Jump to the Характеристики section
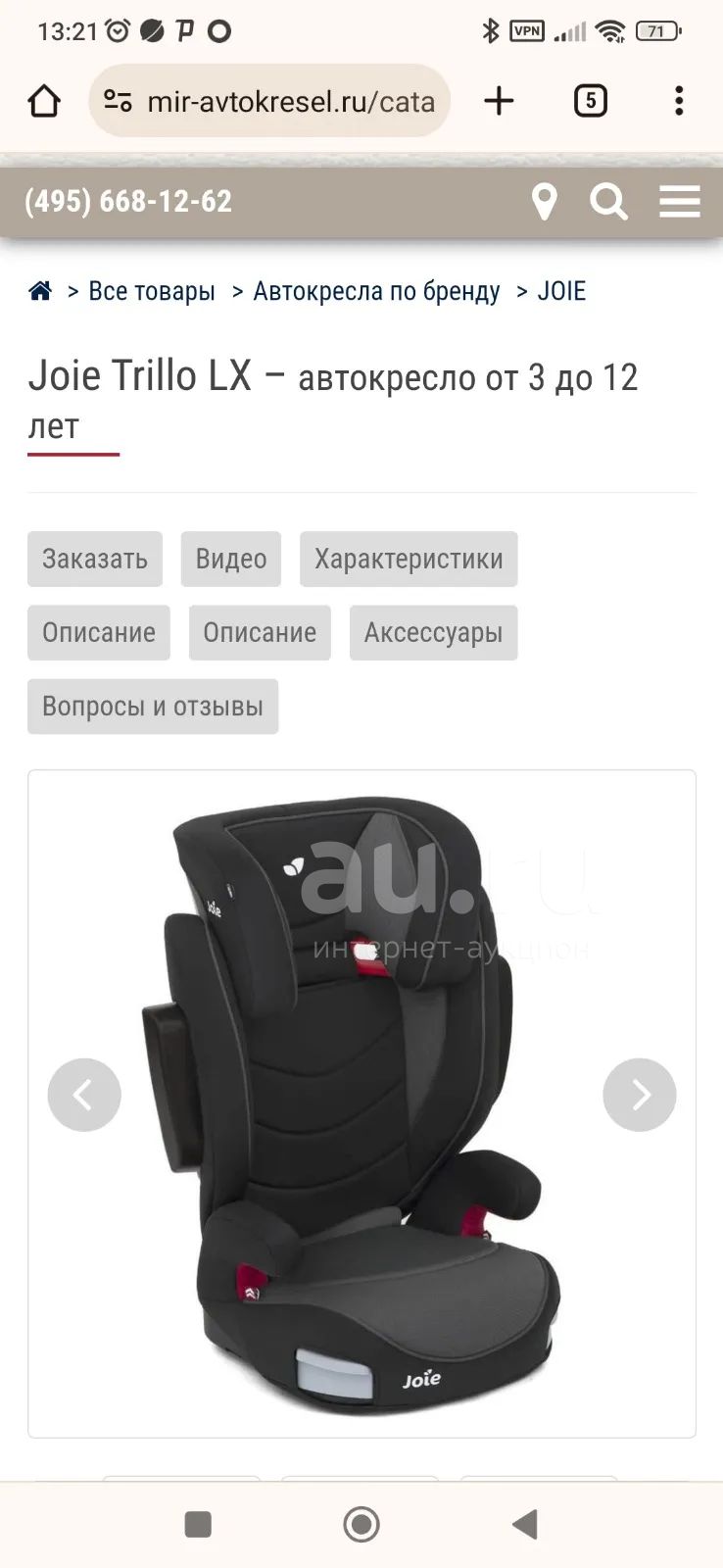 pos(409,559)
